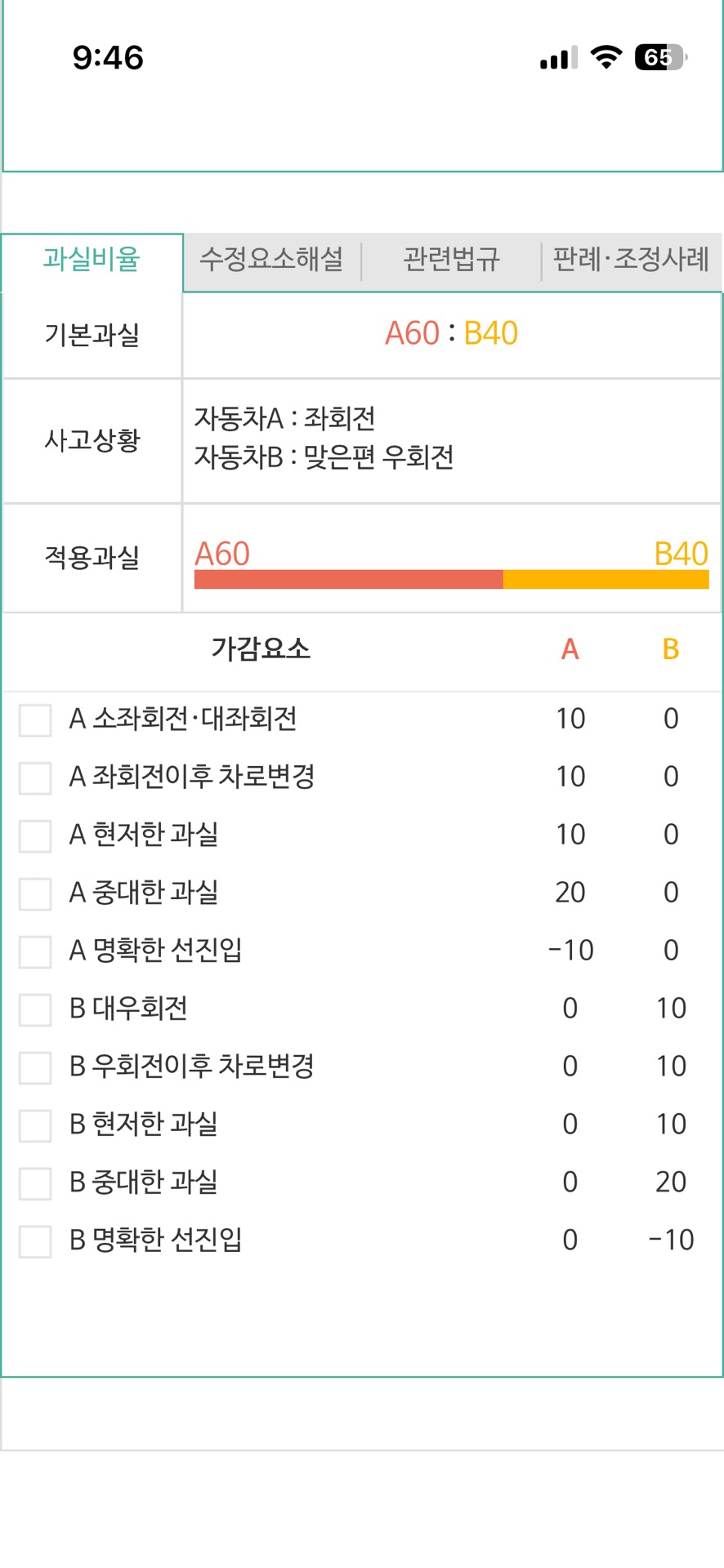This screenshot has height=1568, width=724.
Task: Mark the A 명확한 선진입 checkbox
Action: coord(35,952)
